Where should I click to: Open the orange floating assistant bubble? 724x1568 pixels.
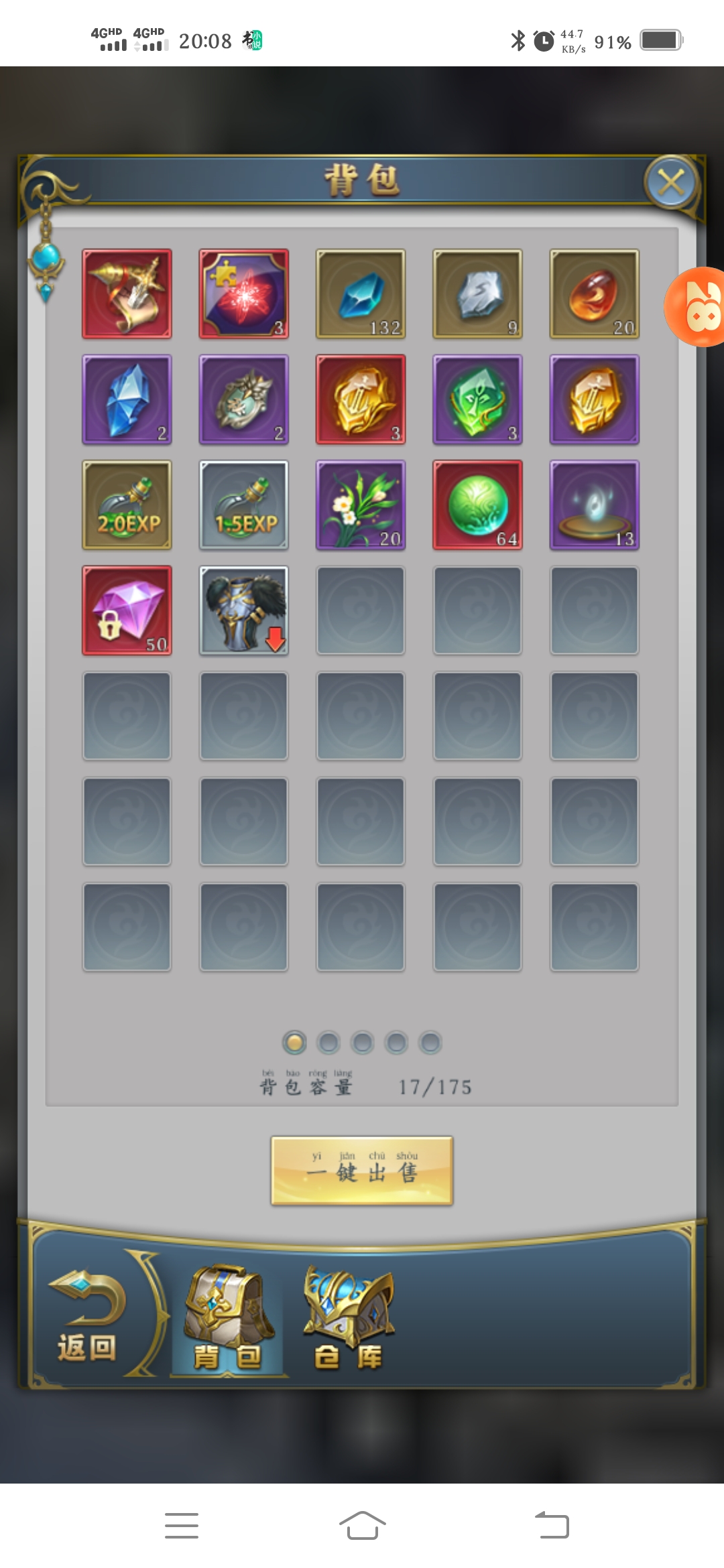[x=697, y=307]
